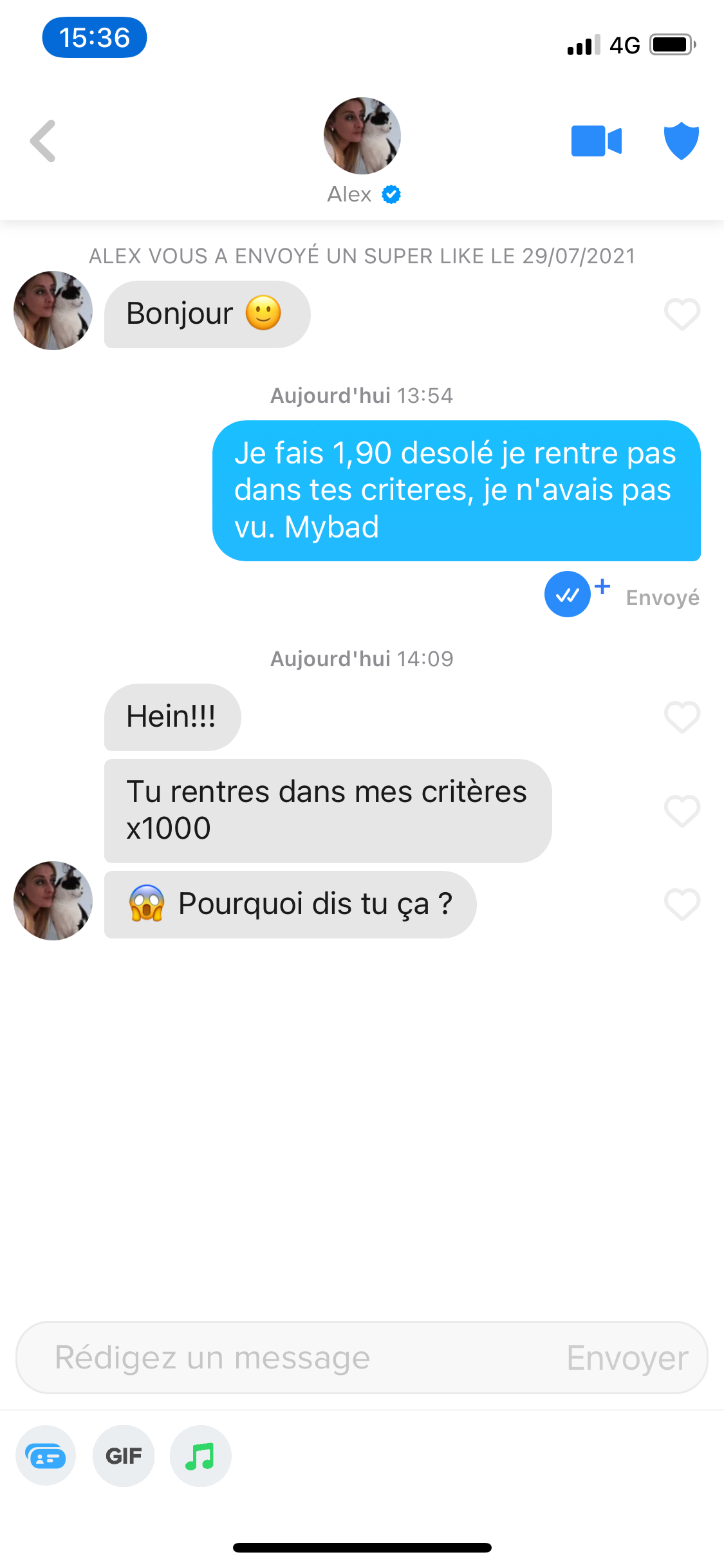Open the contact card sharing option
The image size is (724, 1568).
(46, 1455)
